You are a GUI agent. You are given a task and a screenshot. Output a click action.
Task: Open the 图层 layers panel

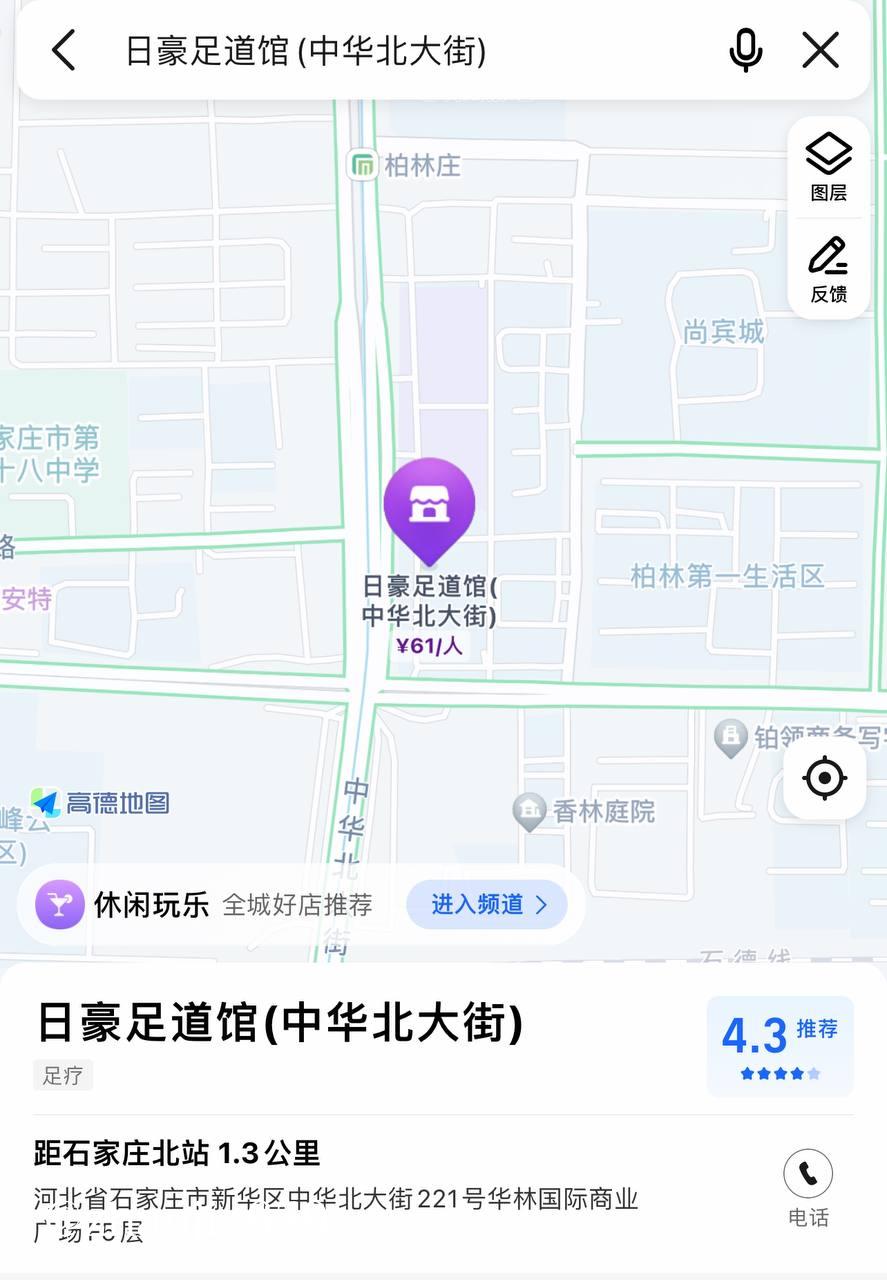point(828,165)
